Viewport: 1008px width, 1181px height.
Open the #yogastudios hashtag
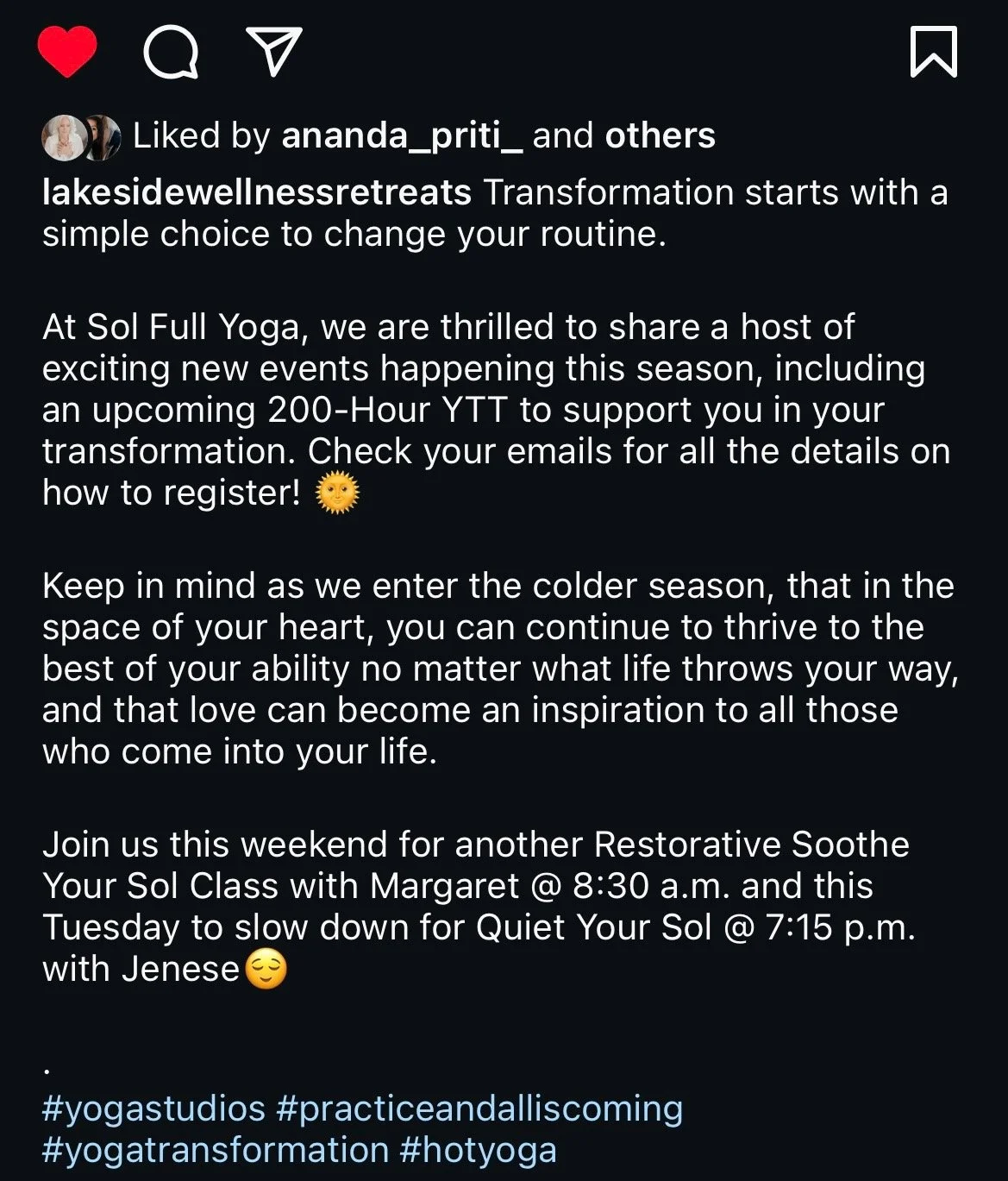point(153,1109)
